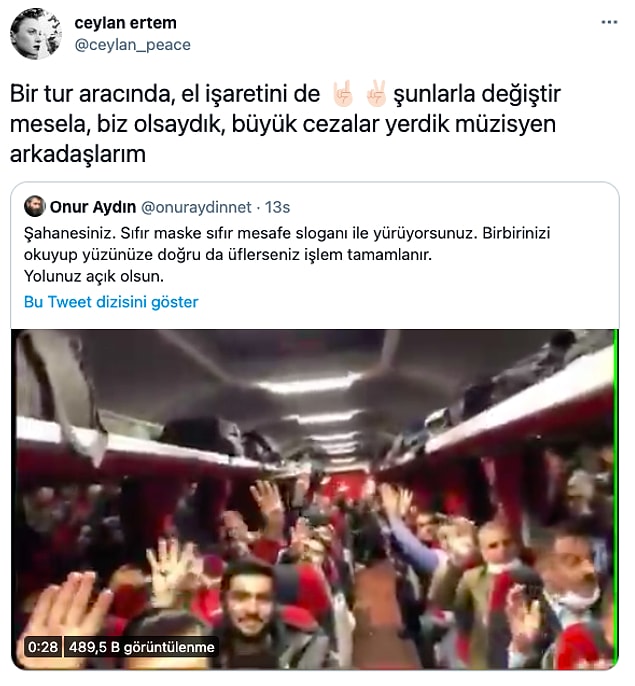
Task: Open the tweet's overflow menu
Action: 608,22
